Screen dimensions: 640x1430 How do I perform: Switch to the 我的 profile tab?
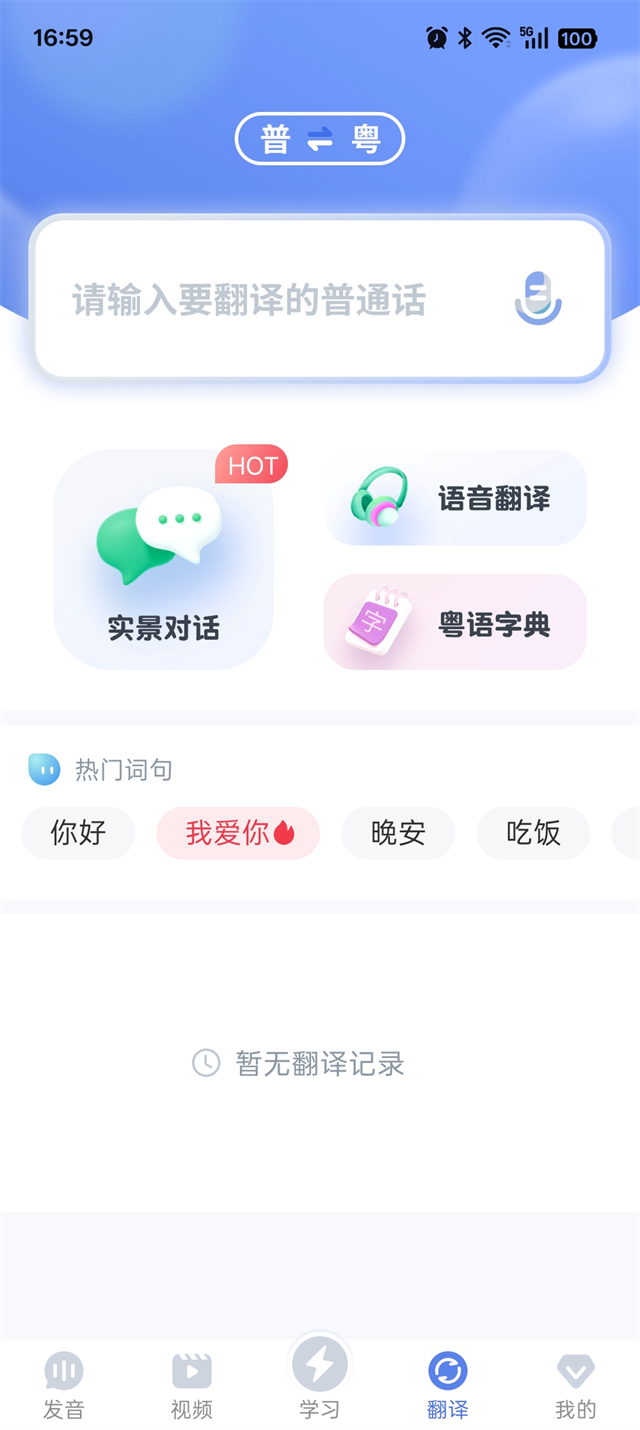(x=575, y=1385)
